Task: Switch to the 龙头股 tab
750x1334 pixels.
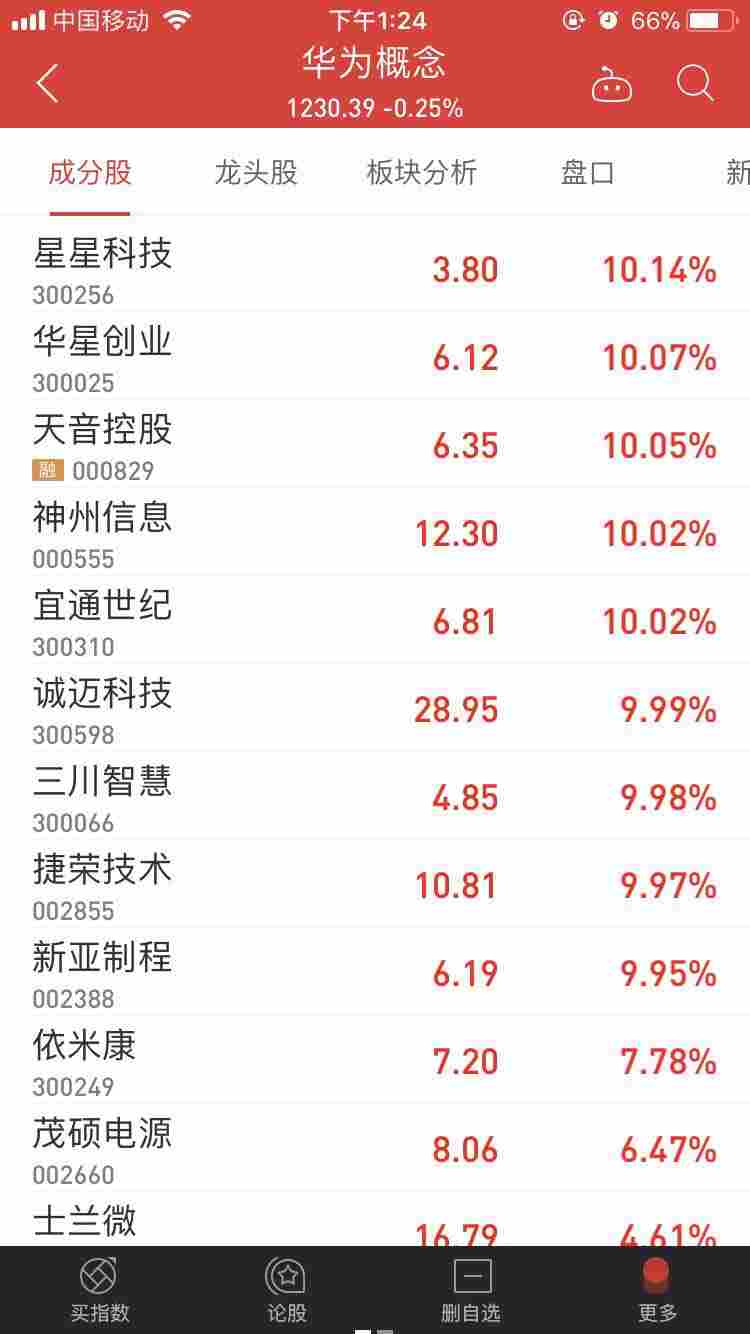Action: click(256, 172)
